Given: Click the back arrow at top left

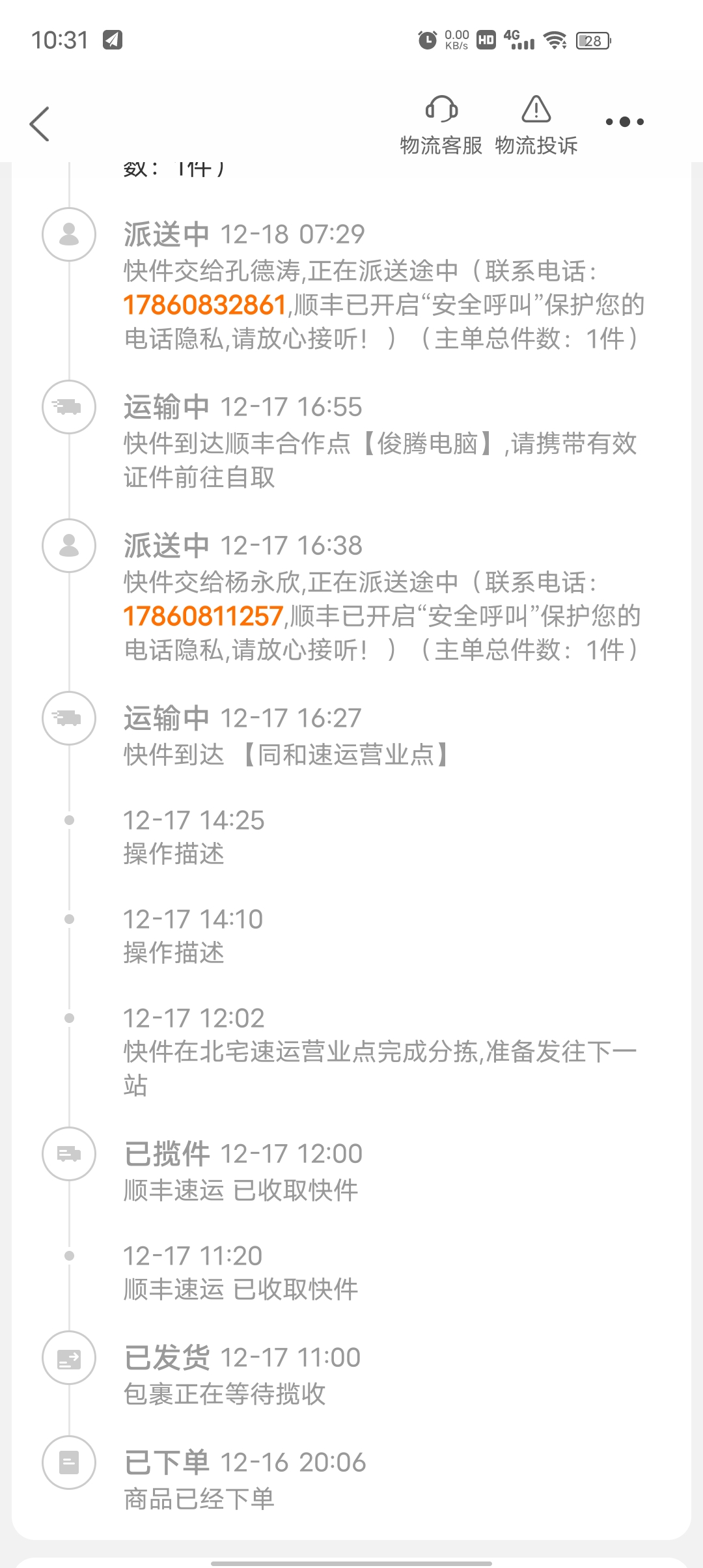Looking at the screenshot, I should 39,124.
